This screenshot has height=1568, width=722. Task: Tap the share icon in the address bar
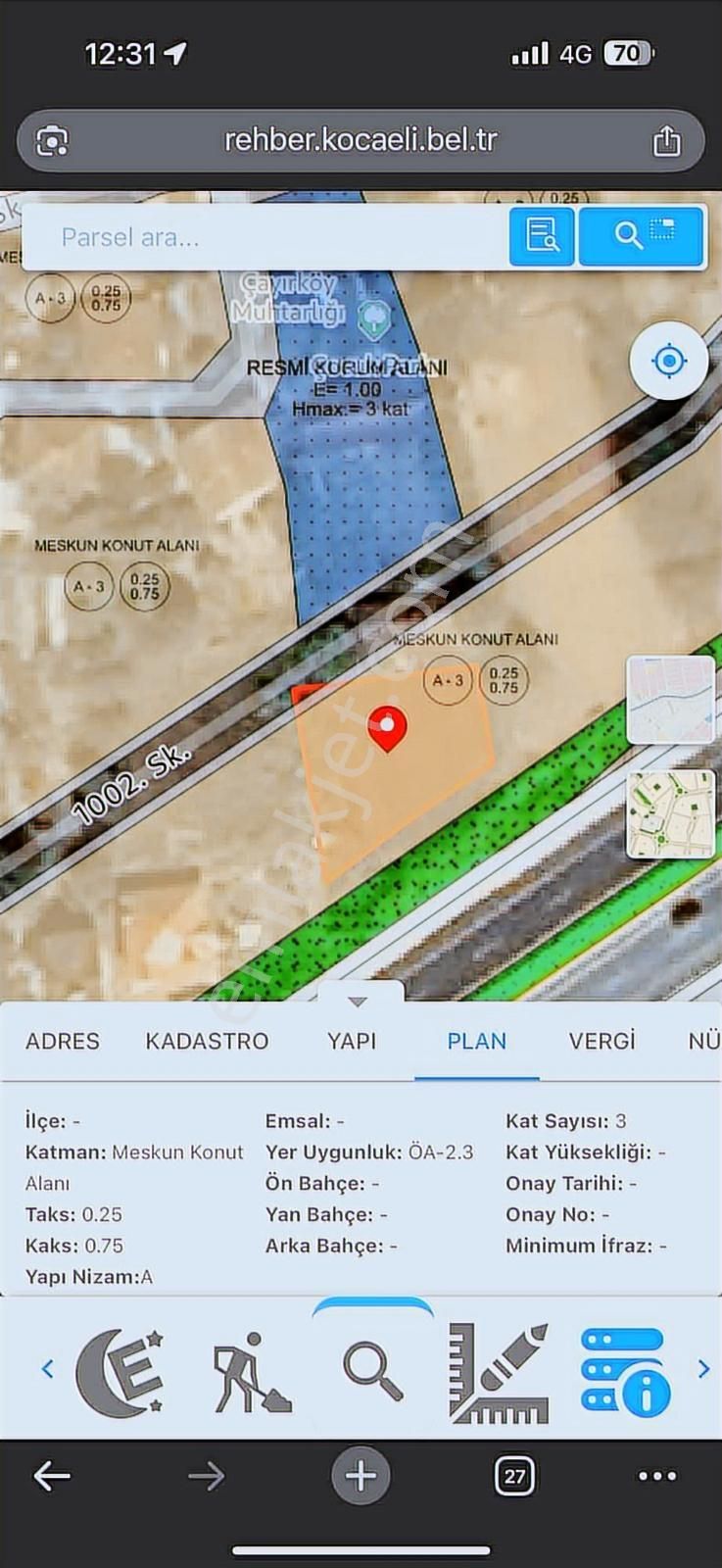668,140
